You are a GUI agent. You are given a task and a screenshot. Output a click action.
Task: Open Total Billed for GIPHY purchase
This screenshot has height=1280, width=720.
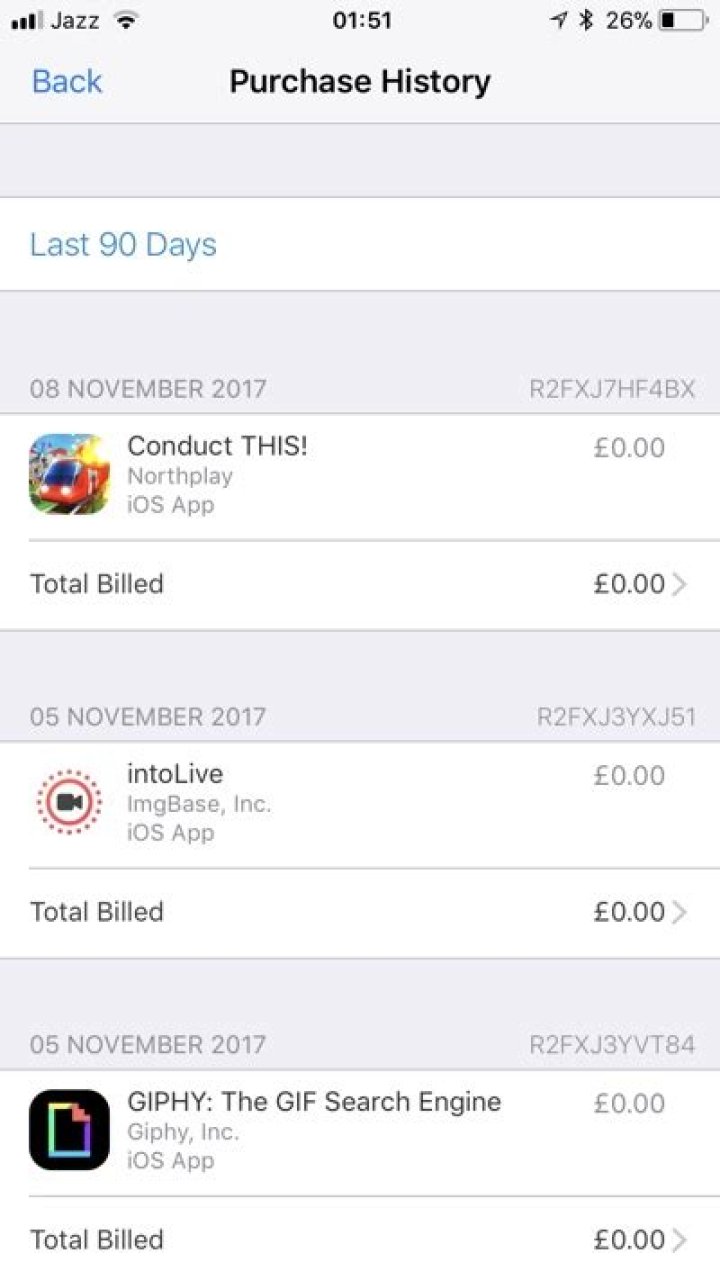pos(360,1240)
